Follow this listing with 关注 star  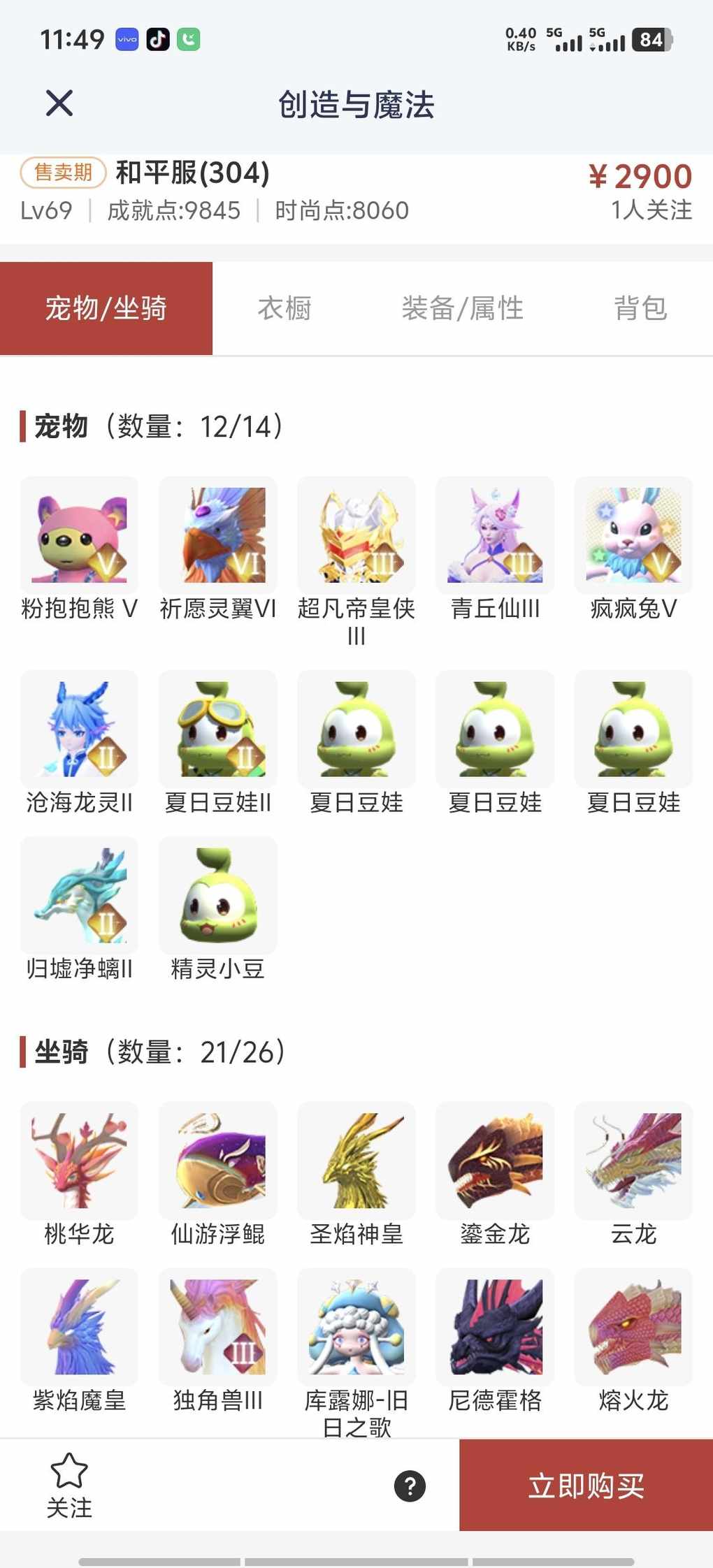pyautogui.click(x=69, y=1484)
